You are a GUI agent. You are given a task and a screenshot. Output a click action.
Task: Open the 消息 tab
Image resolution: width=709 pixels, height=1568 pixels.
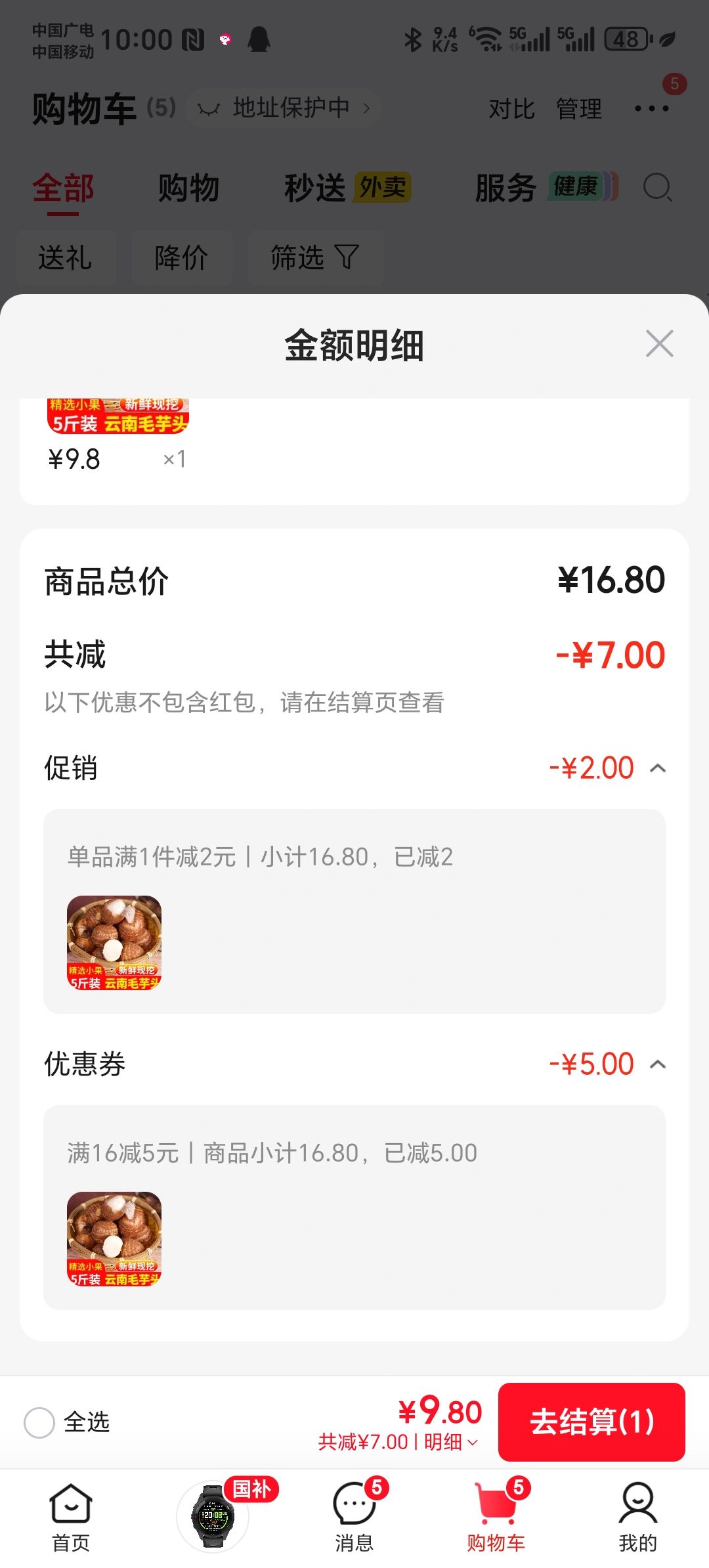(354, 1517)
